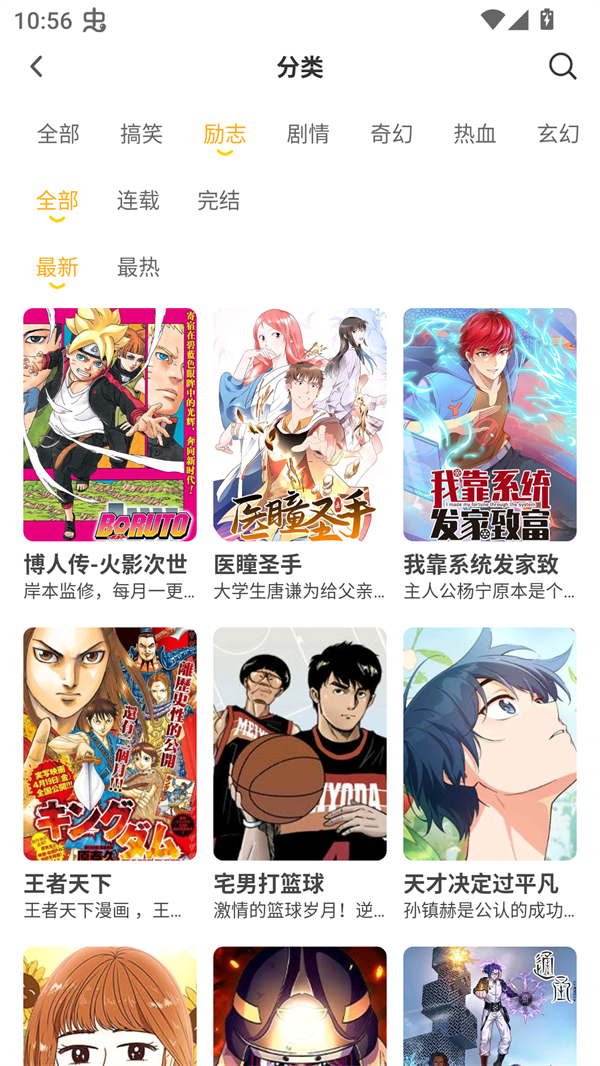600x1066 pixels.
Task: Select the 搞笑 genre tab
Action: pos(141,133)
